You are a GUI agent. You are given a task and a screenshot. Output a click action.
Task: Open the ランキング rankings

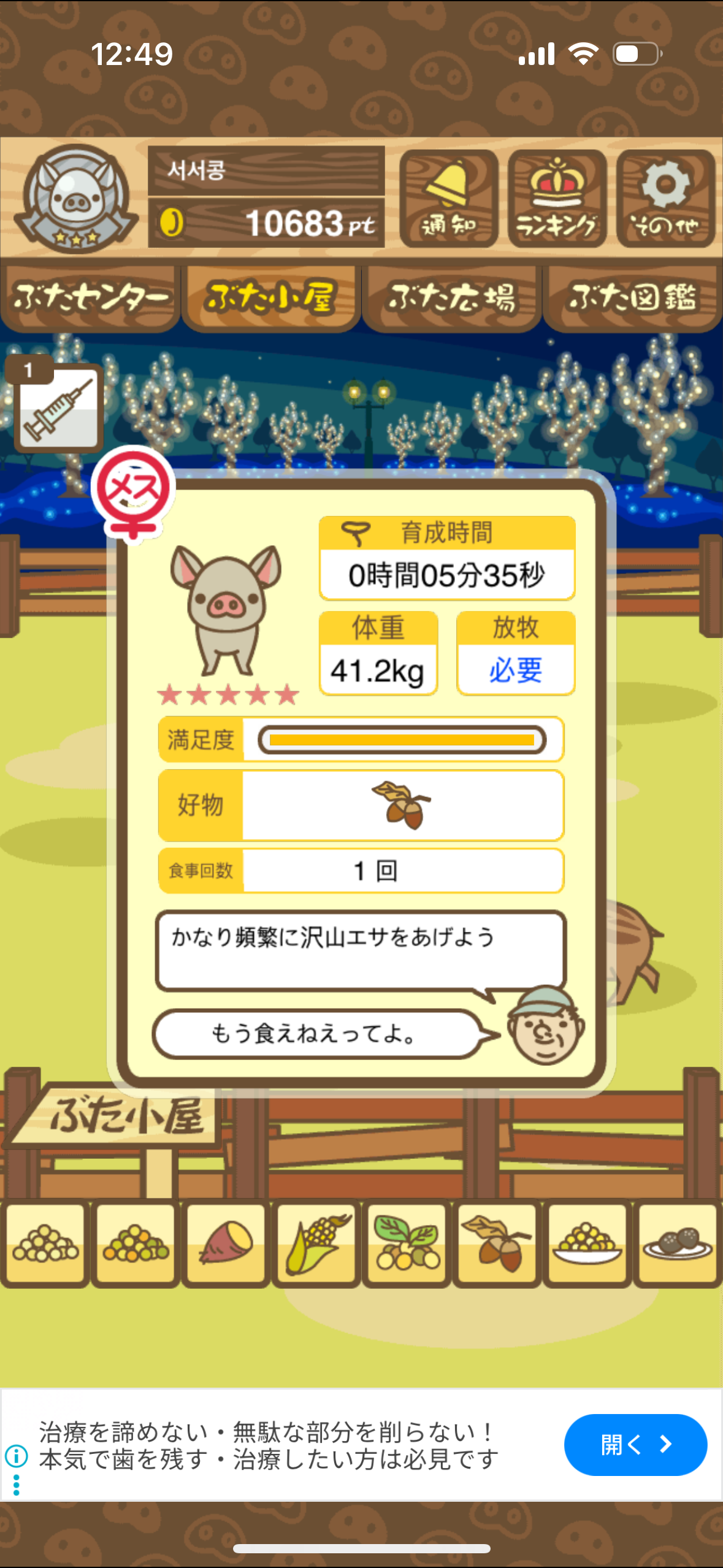[x=557, y=199]
